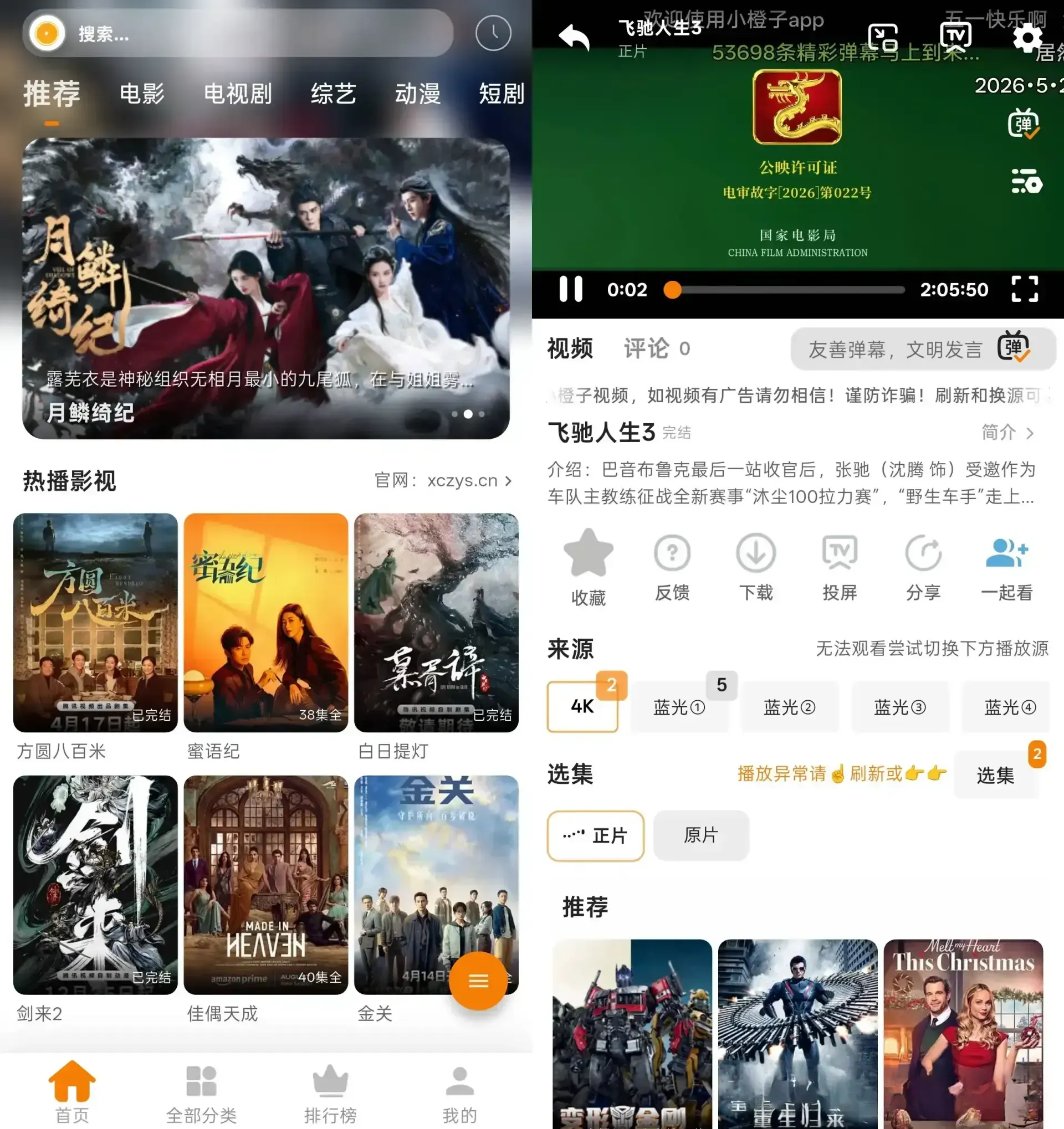Open the 蜜语纪 show card

coord(266,637)
